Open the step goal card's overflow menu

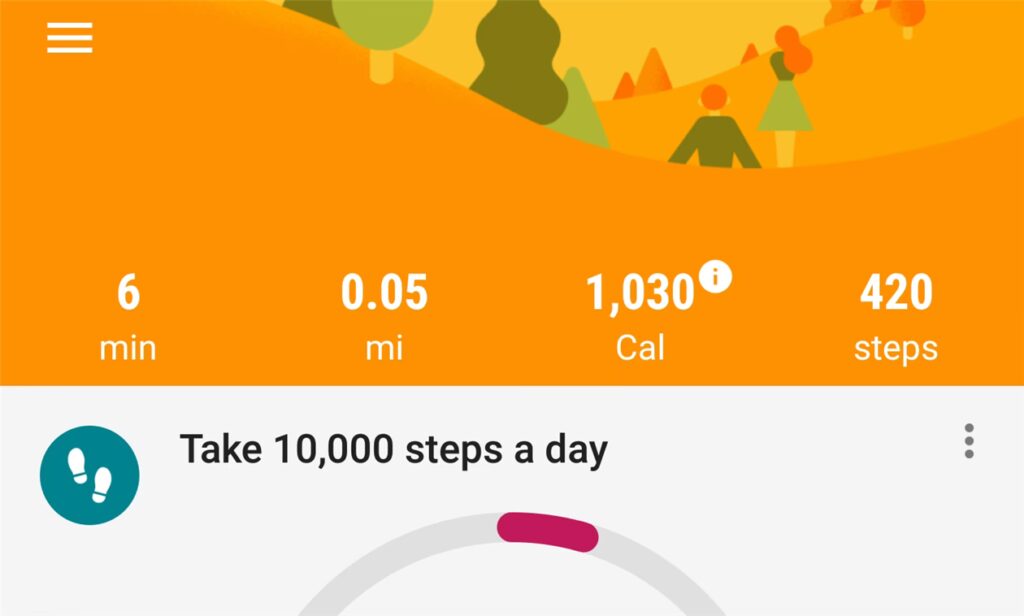click(x=968, y=441)
